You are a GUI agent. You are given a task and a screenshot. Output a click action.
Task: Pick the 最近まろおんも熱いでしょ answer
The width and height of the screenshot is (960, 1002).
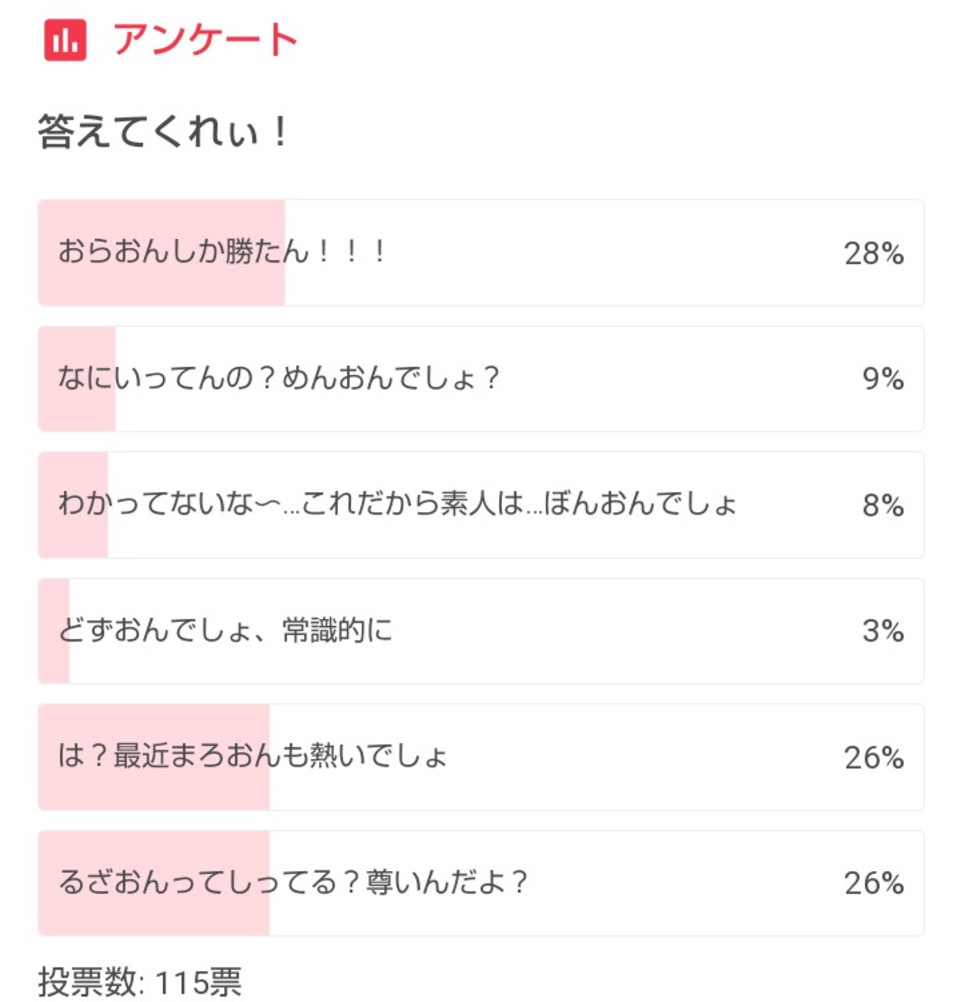coord(480,757)
